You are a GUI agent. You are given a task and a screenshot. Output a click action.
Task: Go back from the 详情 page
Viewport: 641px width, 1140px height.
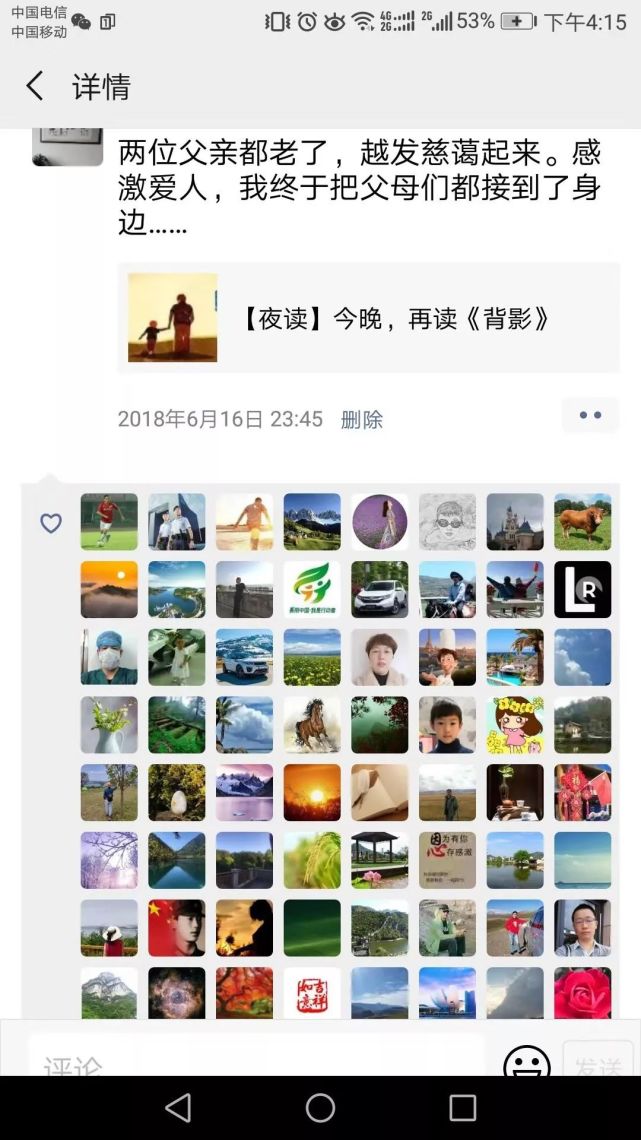35,87
